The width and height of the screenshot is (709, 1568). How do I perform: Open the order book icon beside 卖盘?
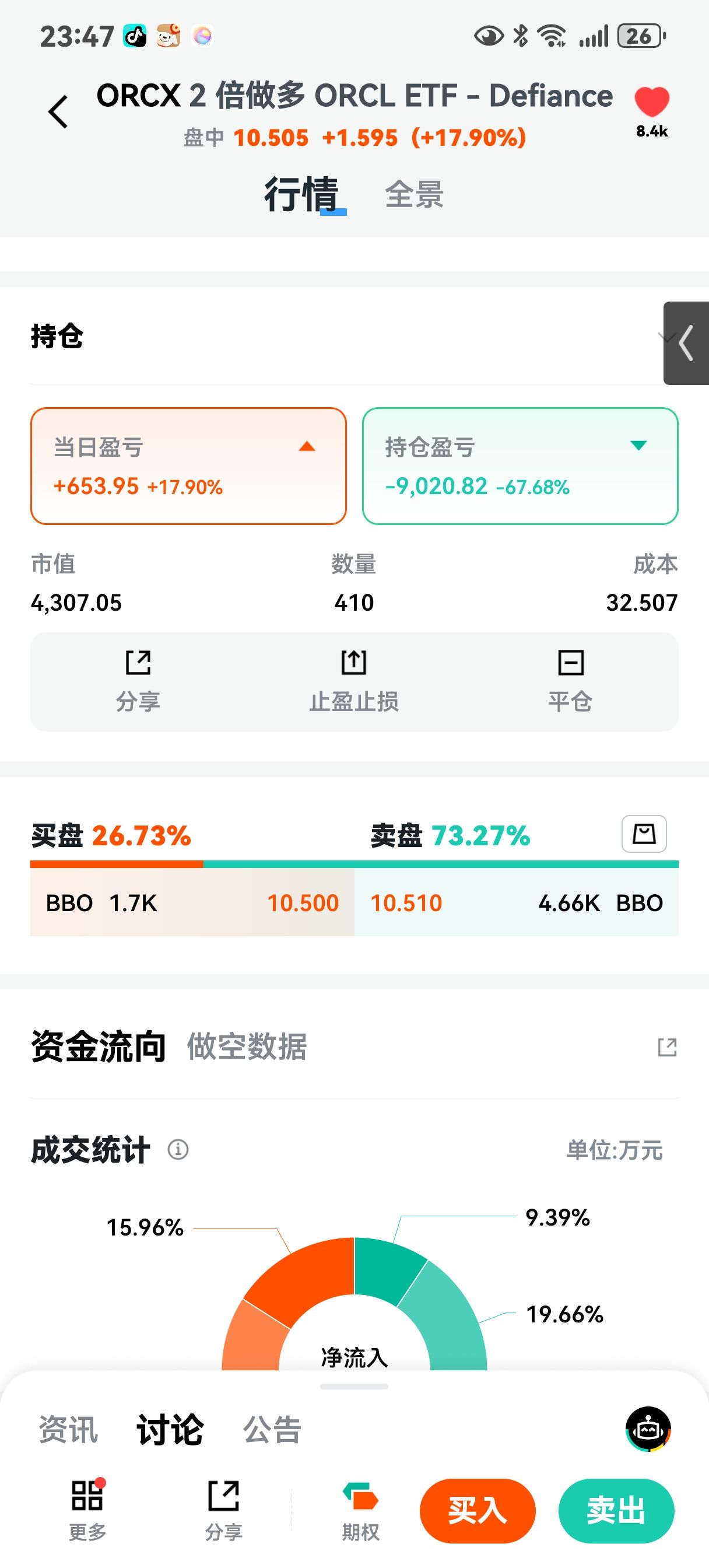(x=644, y=834)
